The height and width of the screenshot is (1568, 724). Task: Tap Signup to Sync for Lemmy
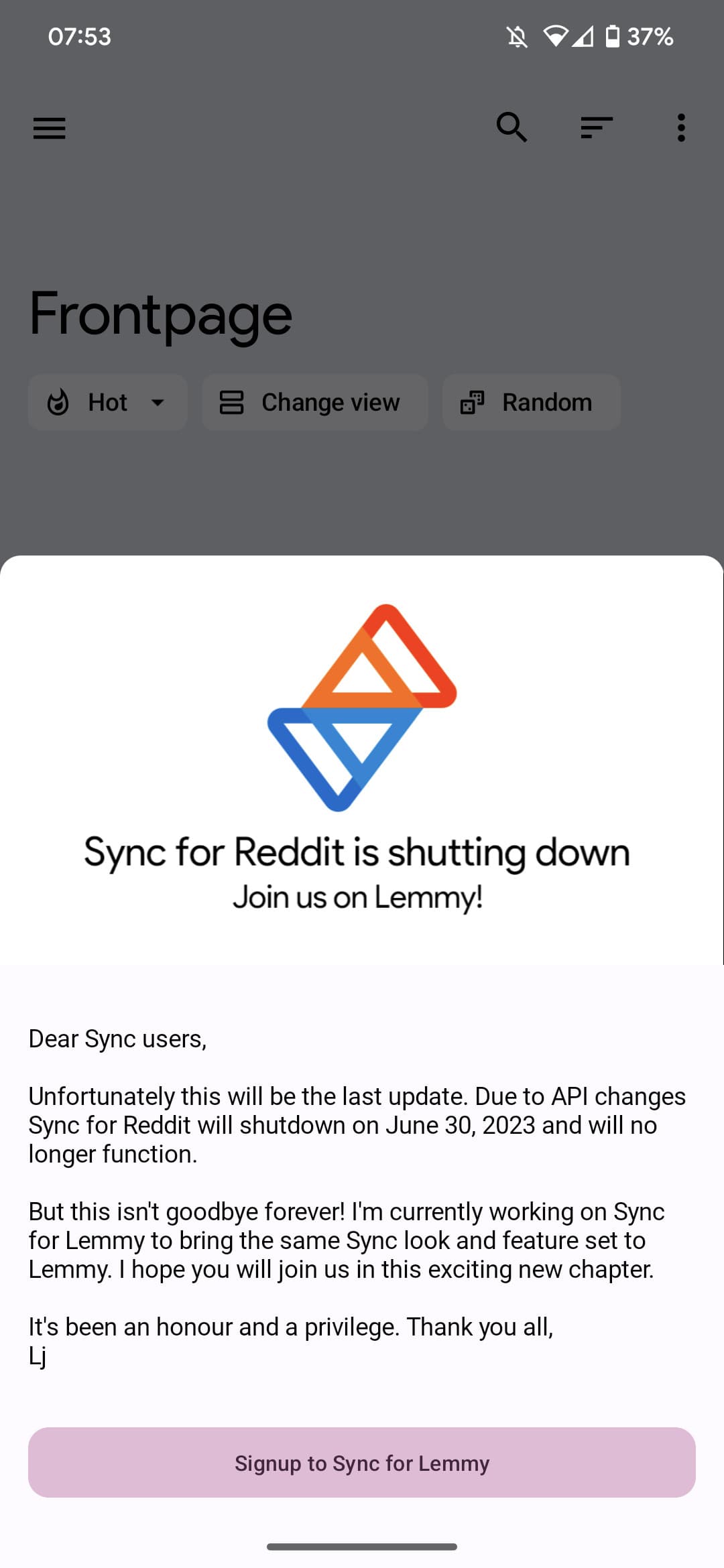click(x=362, y=1463)
